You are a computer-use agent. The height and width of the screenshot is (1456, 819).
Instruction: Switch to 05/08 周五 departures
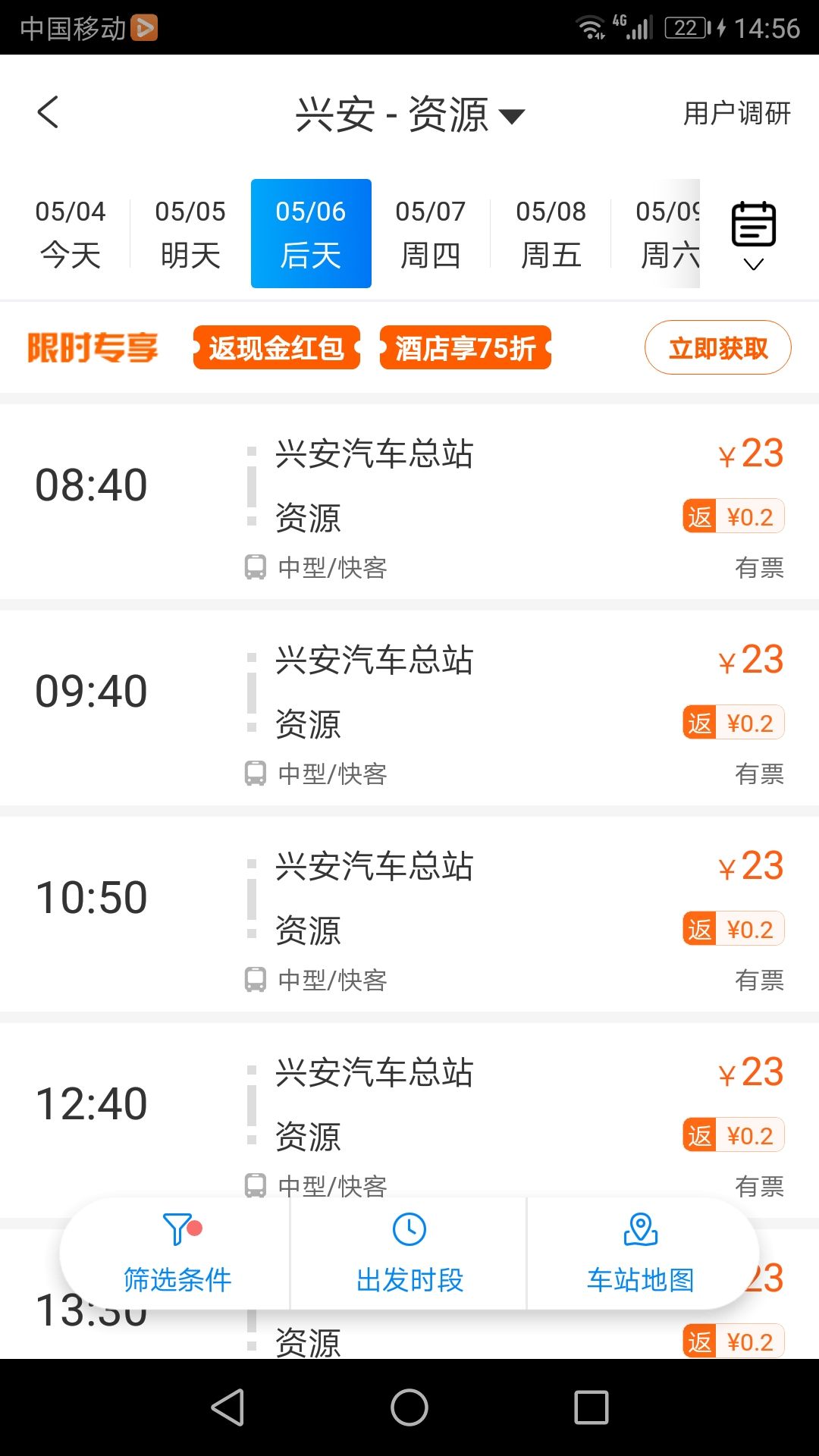pos(551,234)
